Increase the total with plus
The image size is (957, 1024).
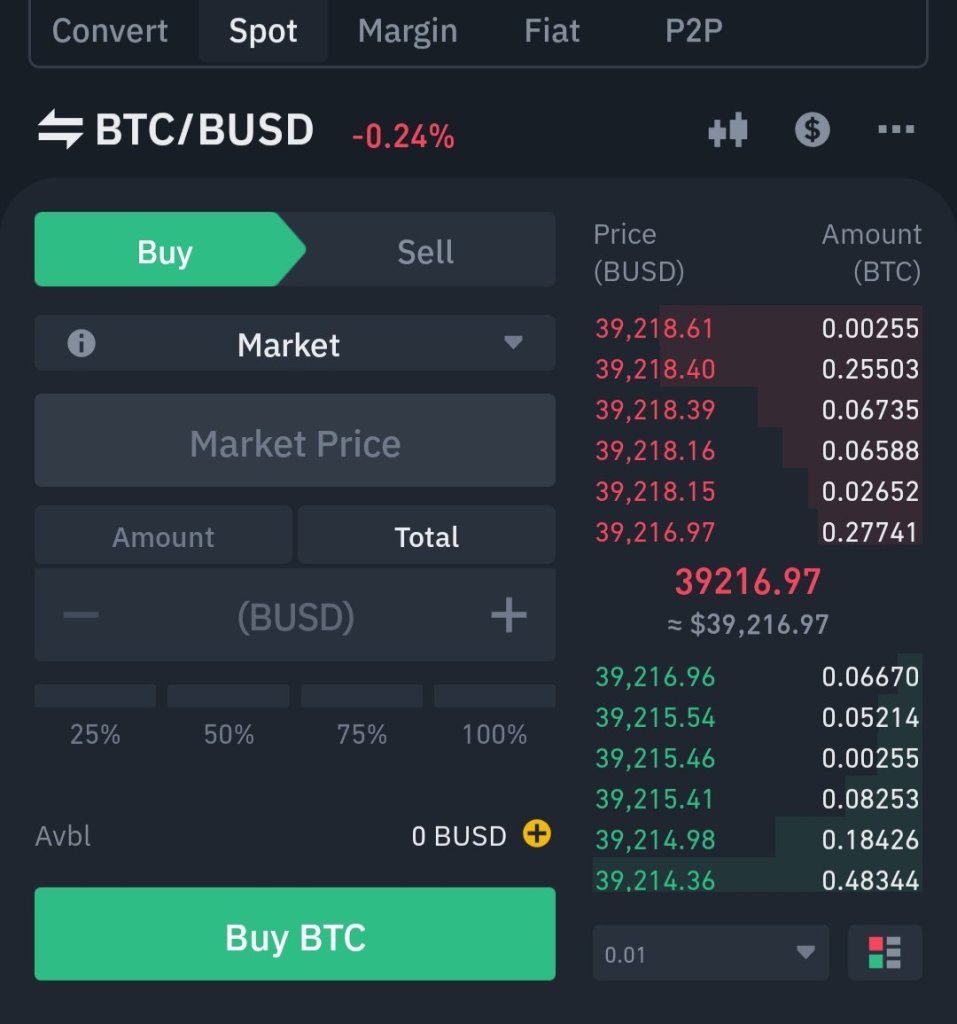pos(508,615)
